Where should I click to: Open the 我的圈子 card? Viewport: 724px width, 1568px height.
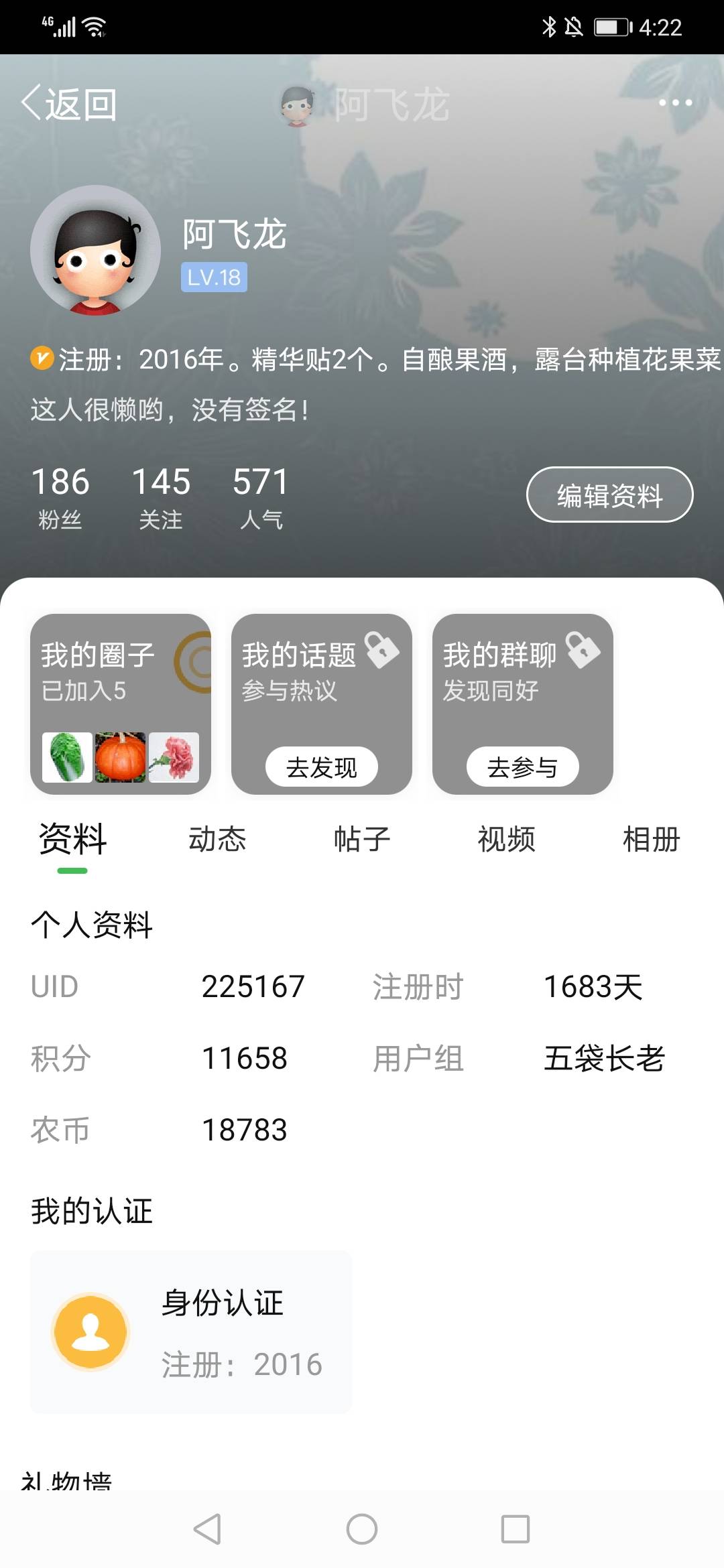pos(121,704)
